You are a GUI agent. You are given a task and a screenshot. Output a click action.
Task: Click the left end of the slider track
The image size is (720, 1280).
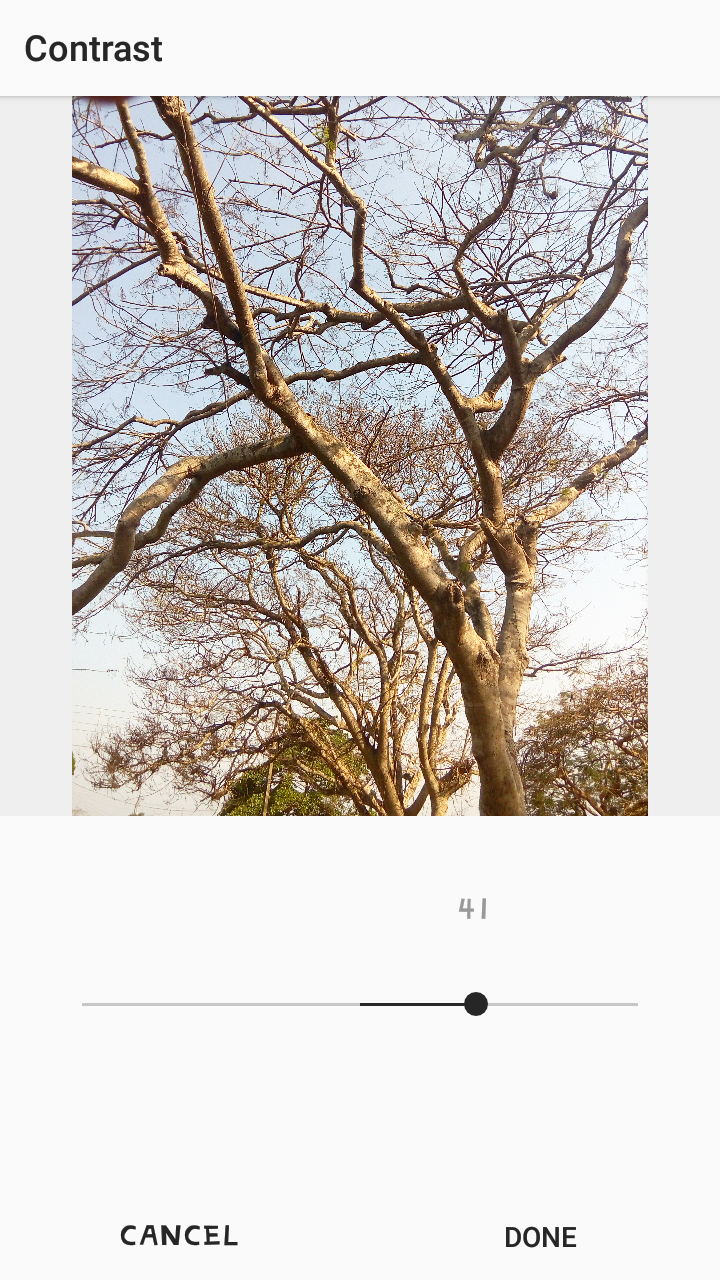coord(85,1004)
